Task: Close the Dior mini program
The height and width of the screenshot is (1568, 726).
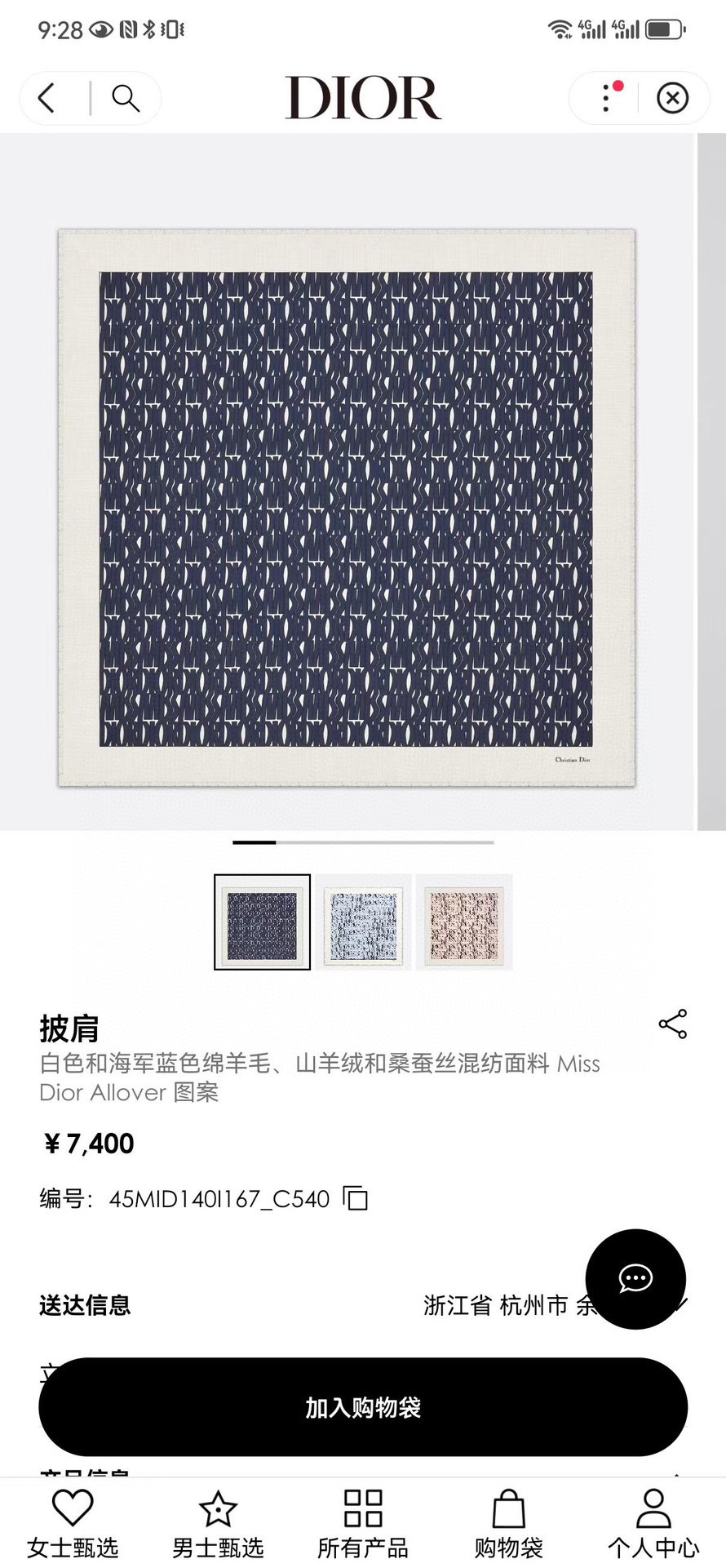Action: point(672,98)
